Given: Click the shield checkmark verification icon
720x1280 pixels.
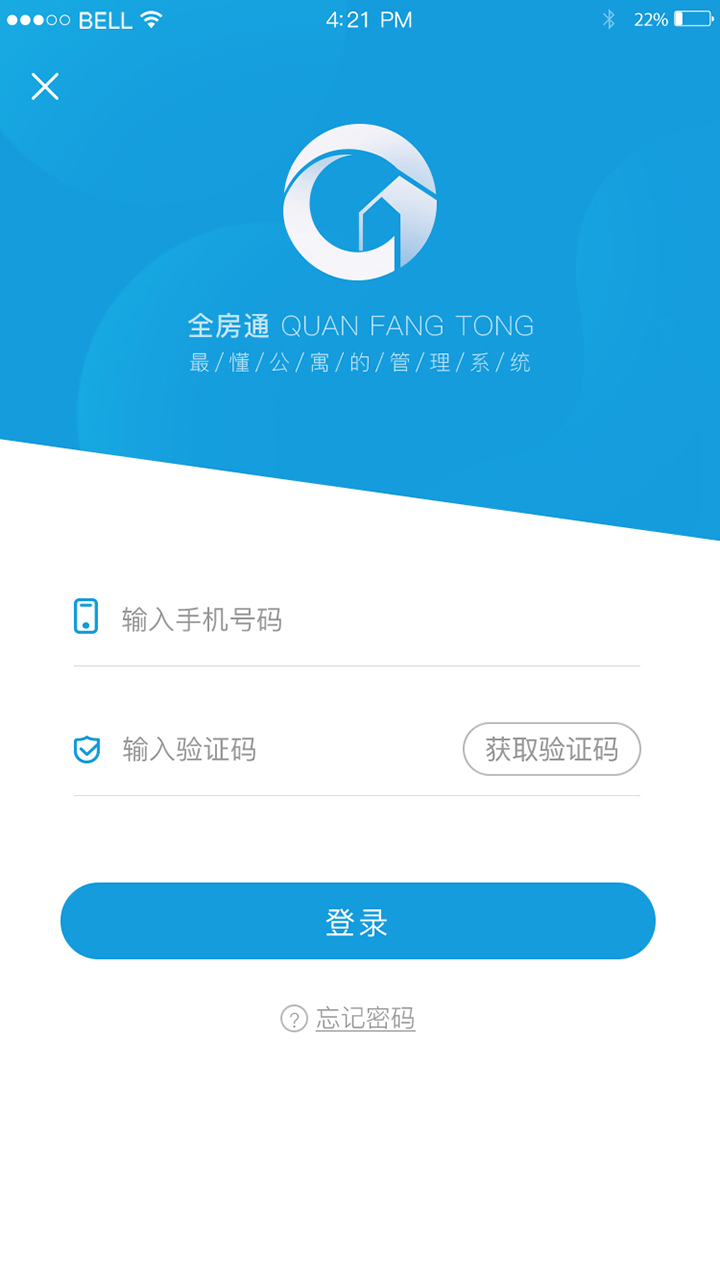Looking at the screenshot, I should (x=86, y=748).
